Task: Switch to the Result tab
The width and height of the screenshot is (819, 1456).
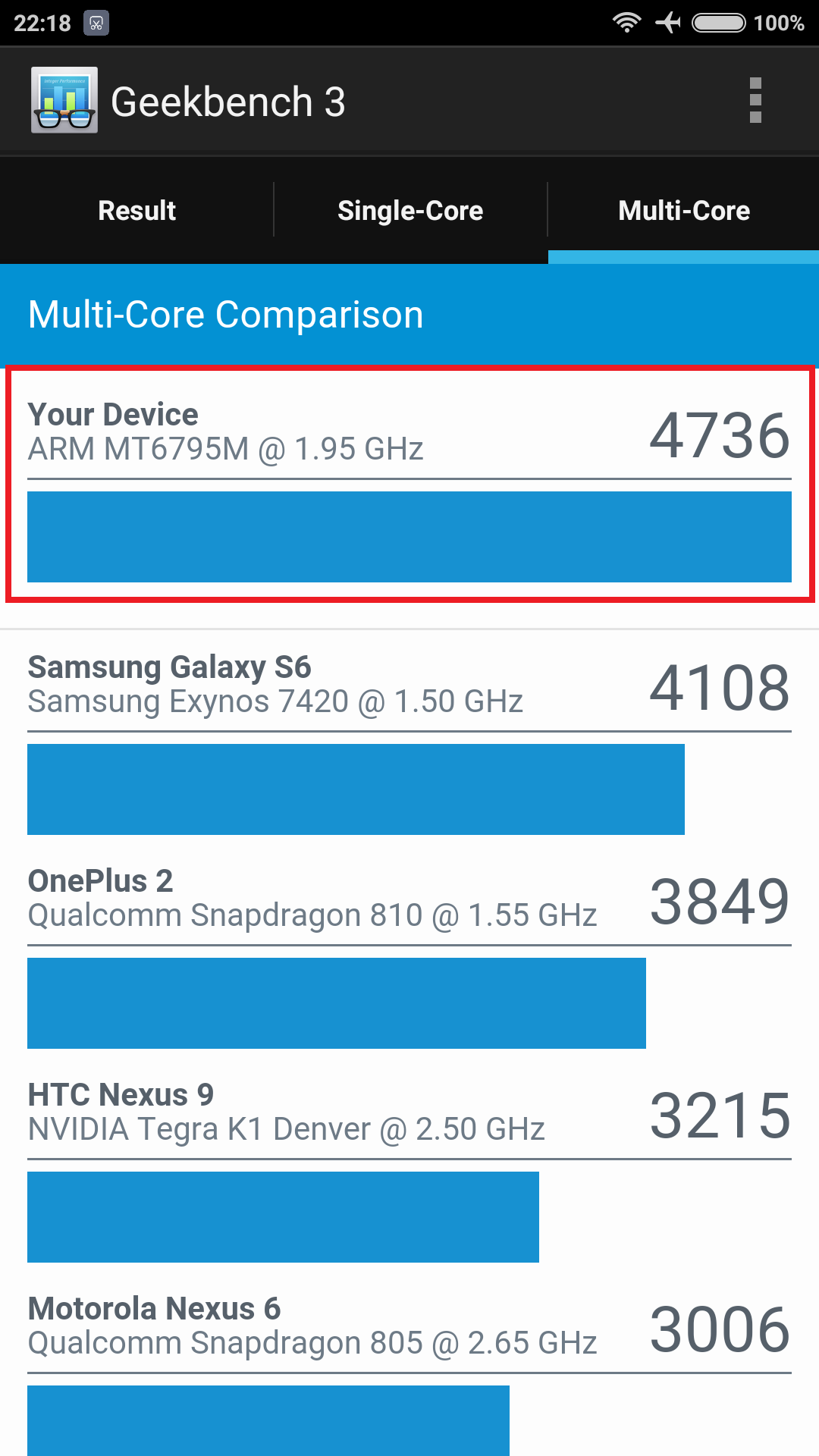Action: (x=137, y=211)
